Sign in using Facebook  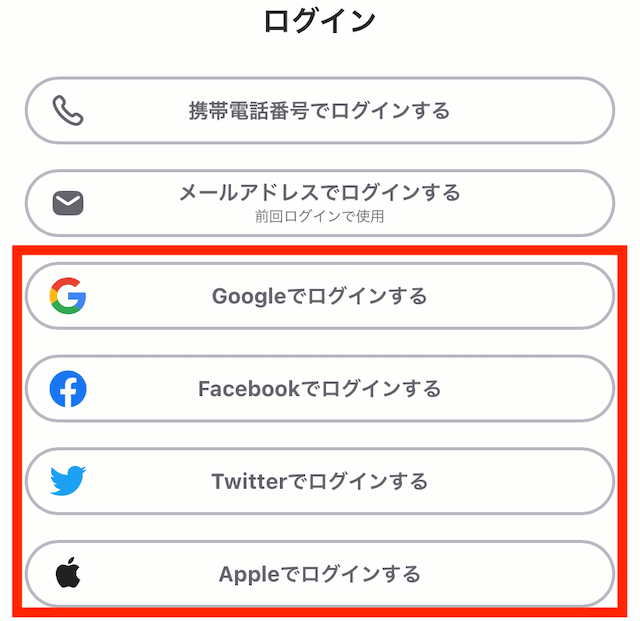(x=319, y=388)
